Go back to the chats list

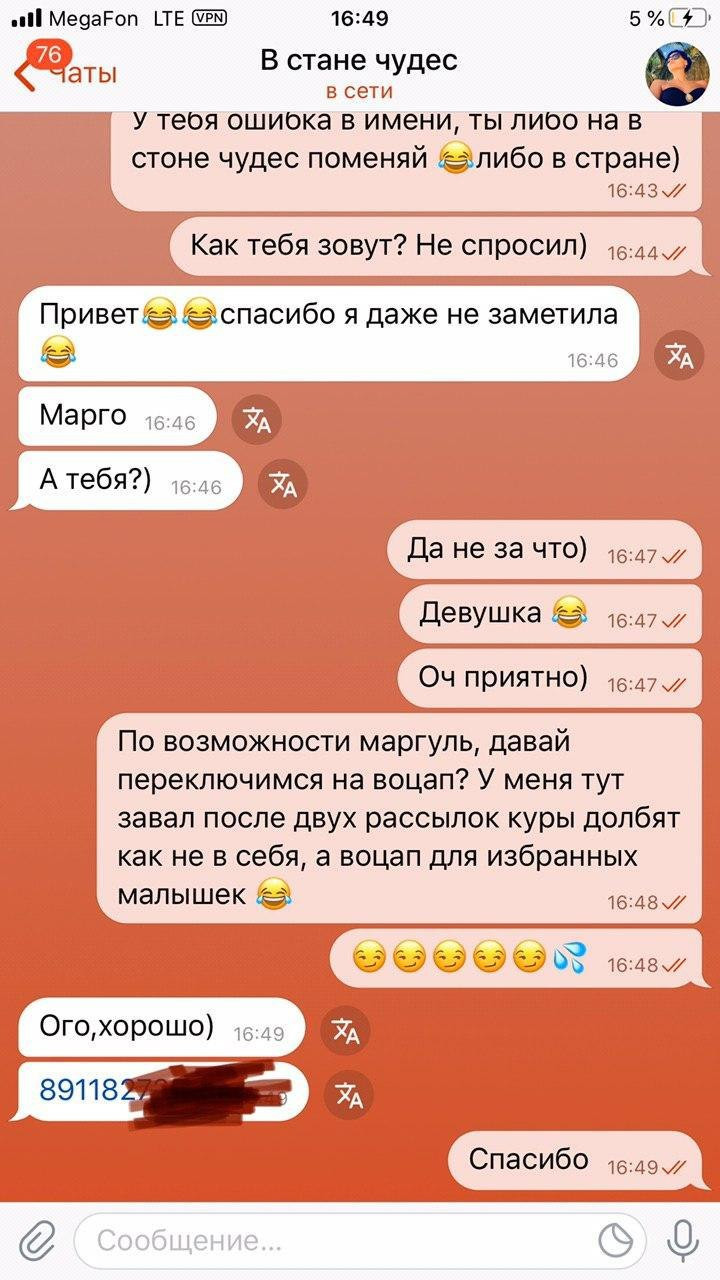[x=60, y=72]
